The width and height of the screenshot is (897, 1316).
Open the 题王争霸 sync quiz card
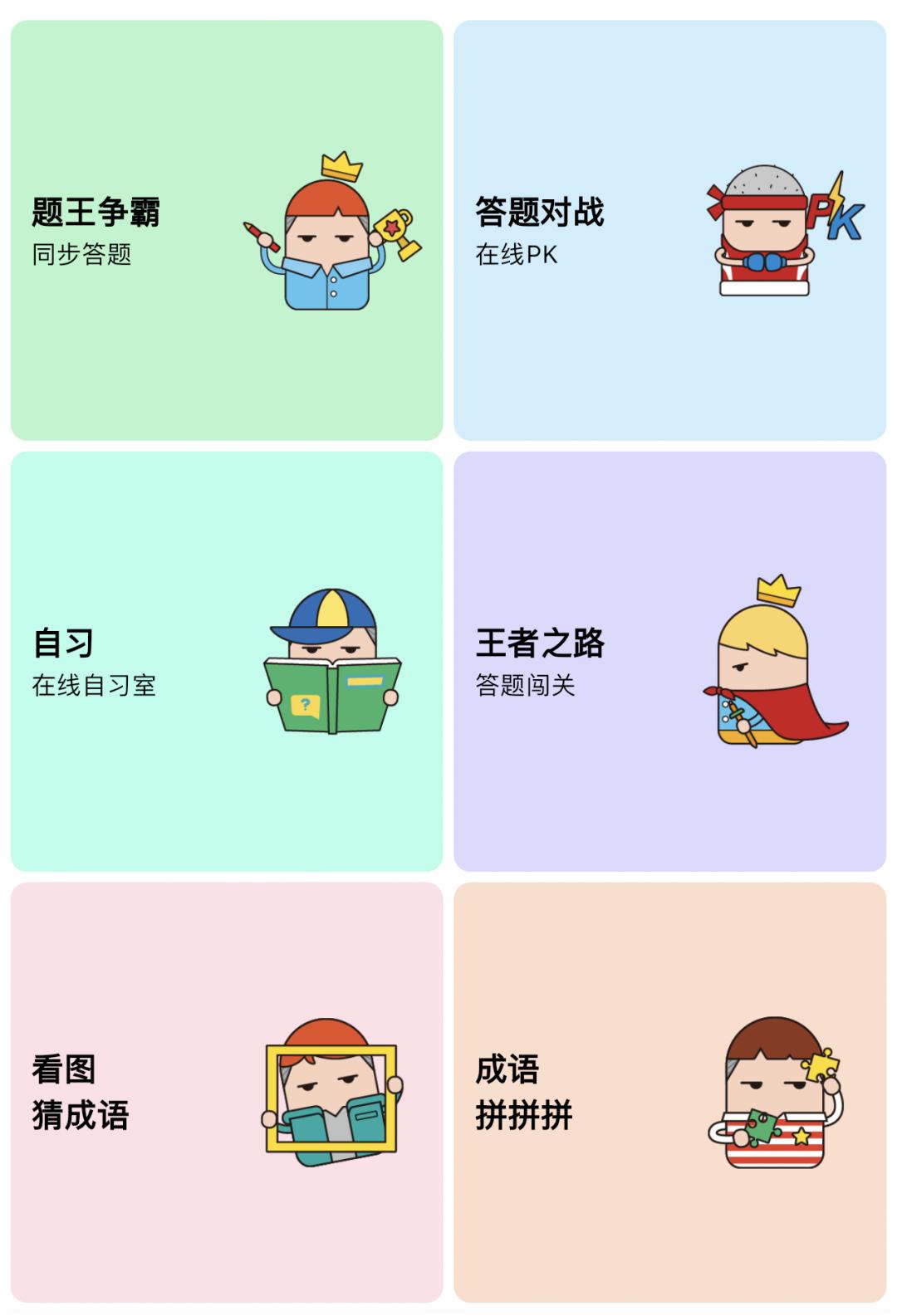[226, 230]
